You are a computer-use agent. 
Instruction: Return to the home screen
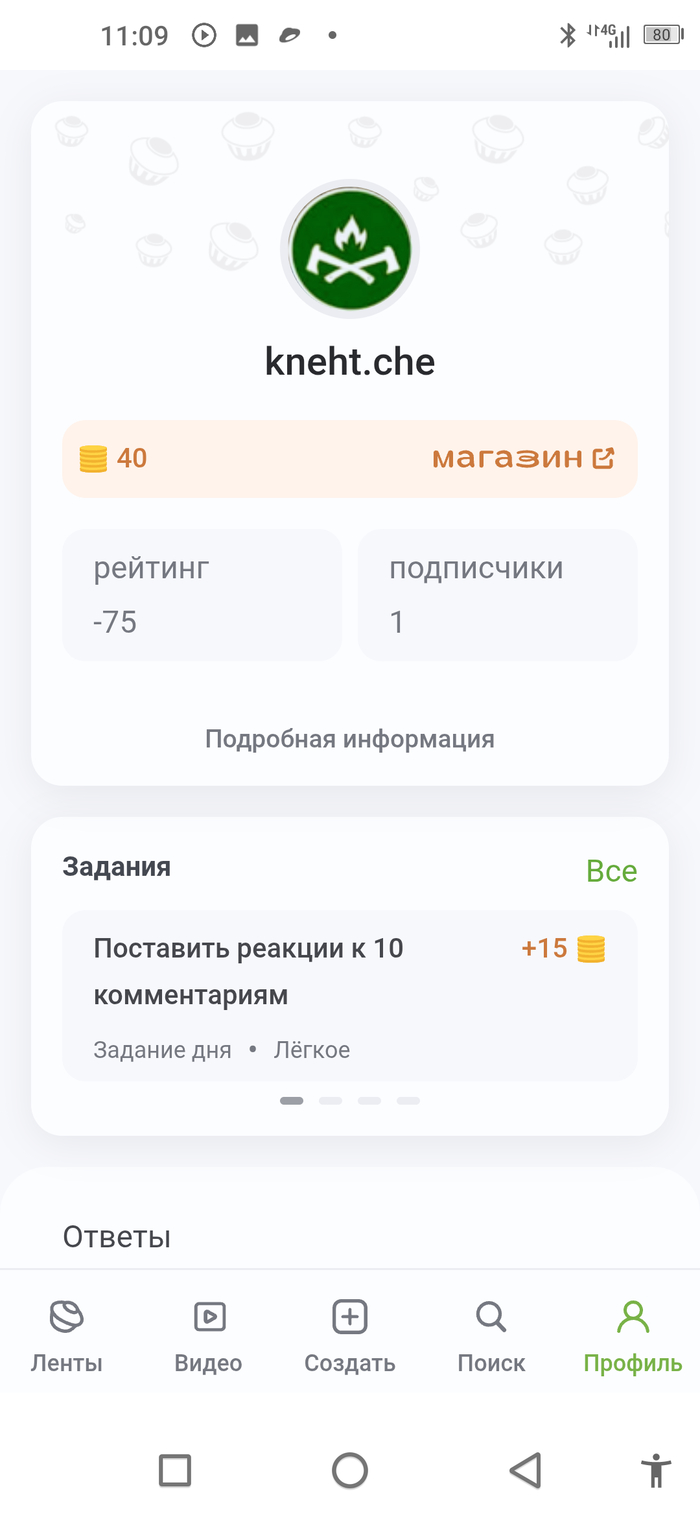350,1470
